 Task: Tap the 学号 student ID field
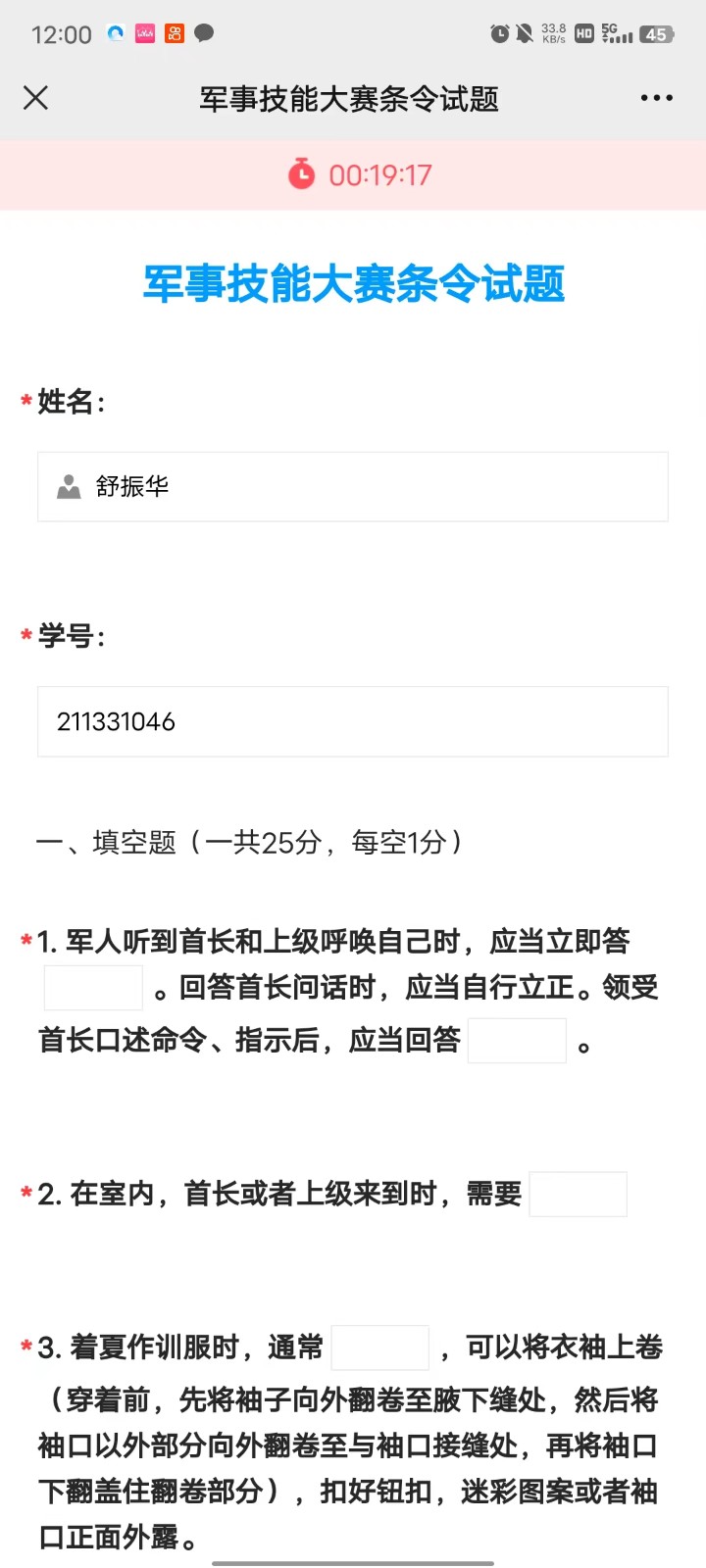pos(353,722)
